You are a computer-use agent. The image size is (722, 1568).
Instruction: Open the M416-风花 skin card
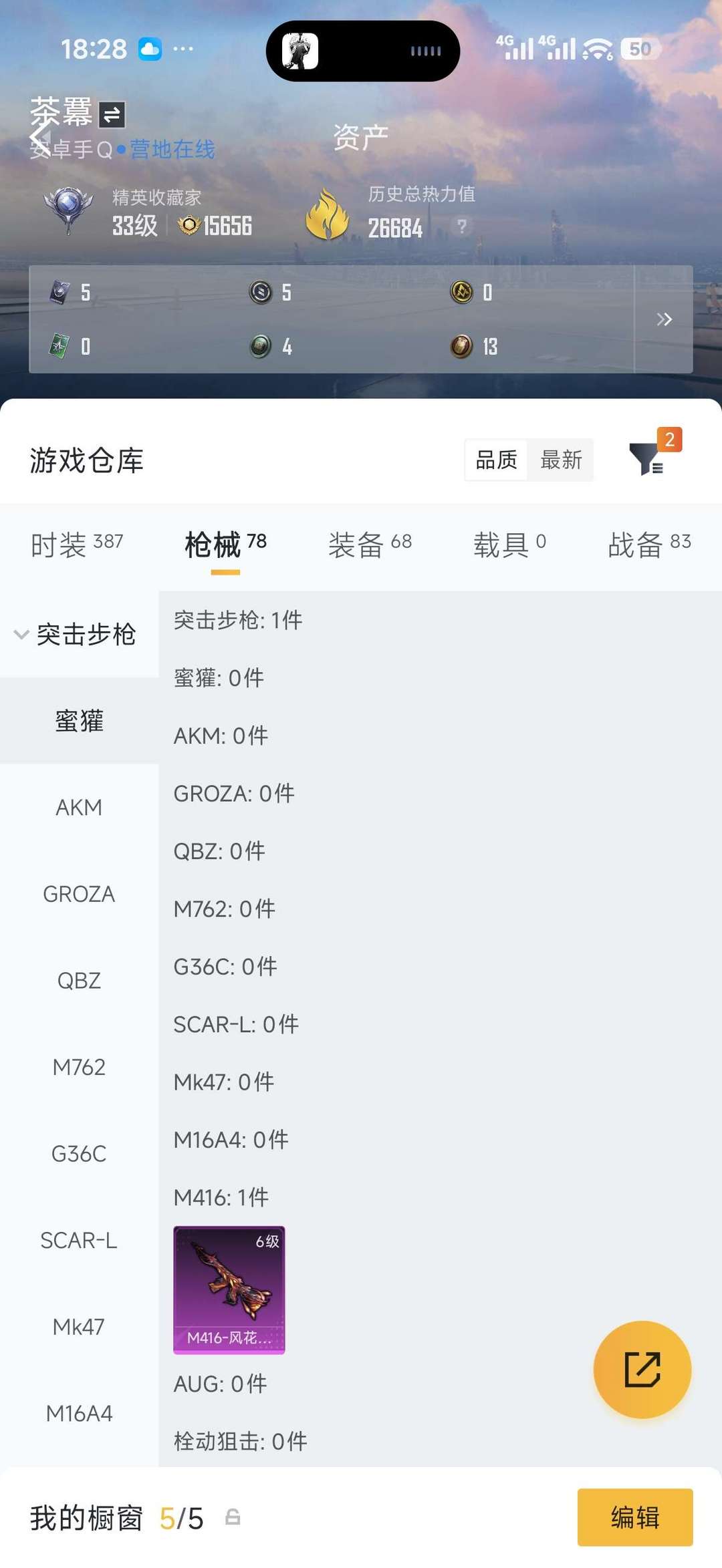pos(229,1290)
